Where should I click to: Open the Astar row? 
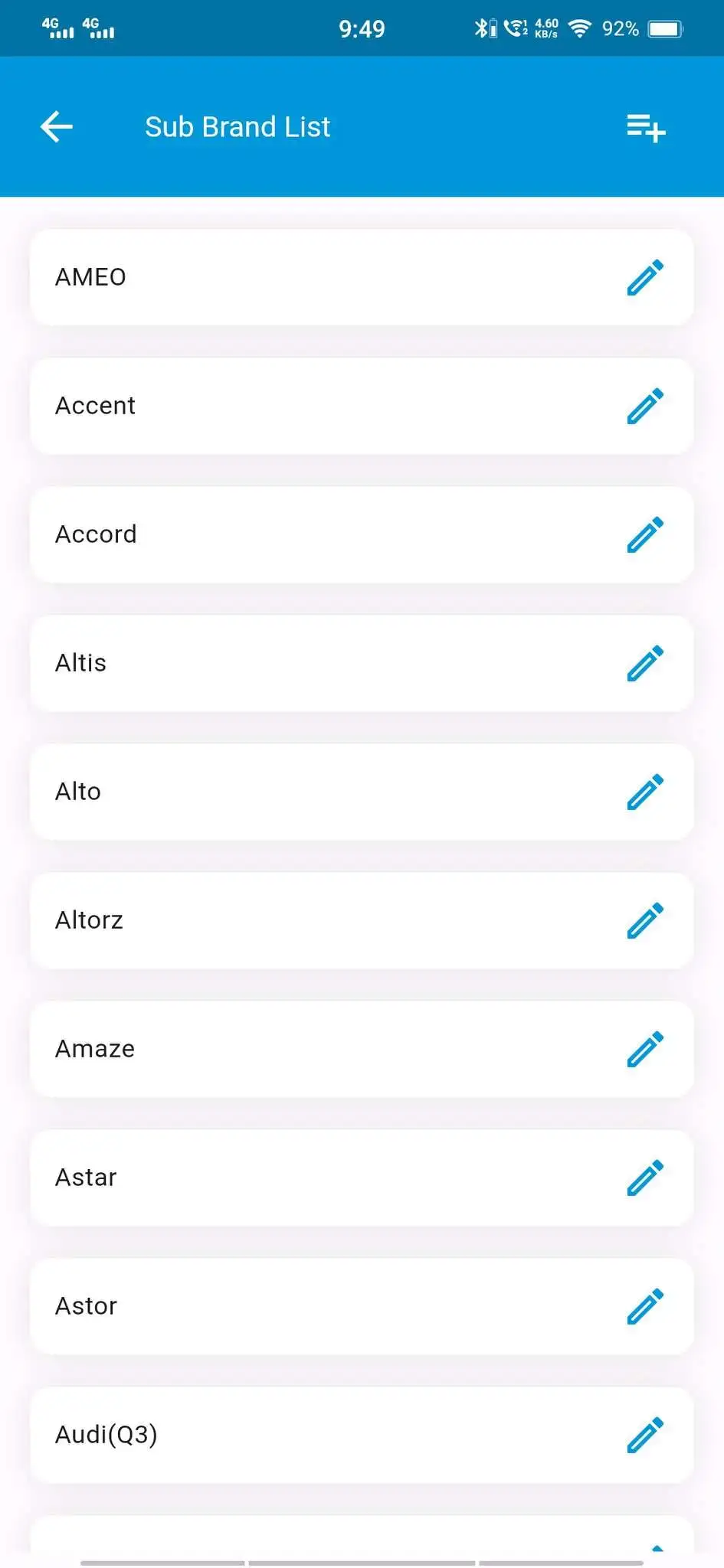tap(362, 1178)
